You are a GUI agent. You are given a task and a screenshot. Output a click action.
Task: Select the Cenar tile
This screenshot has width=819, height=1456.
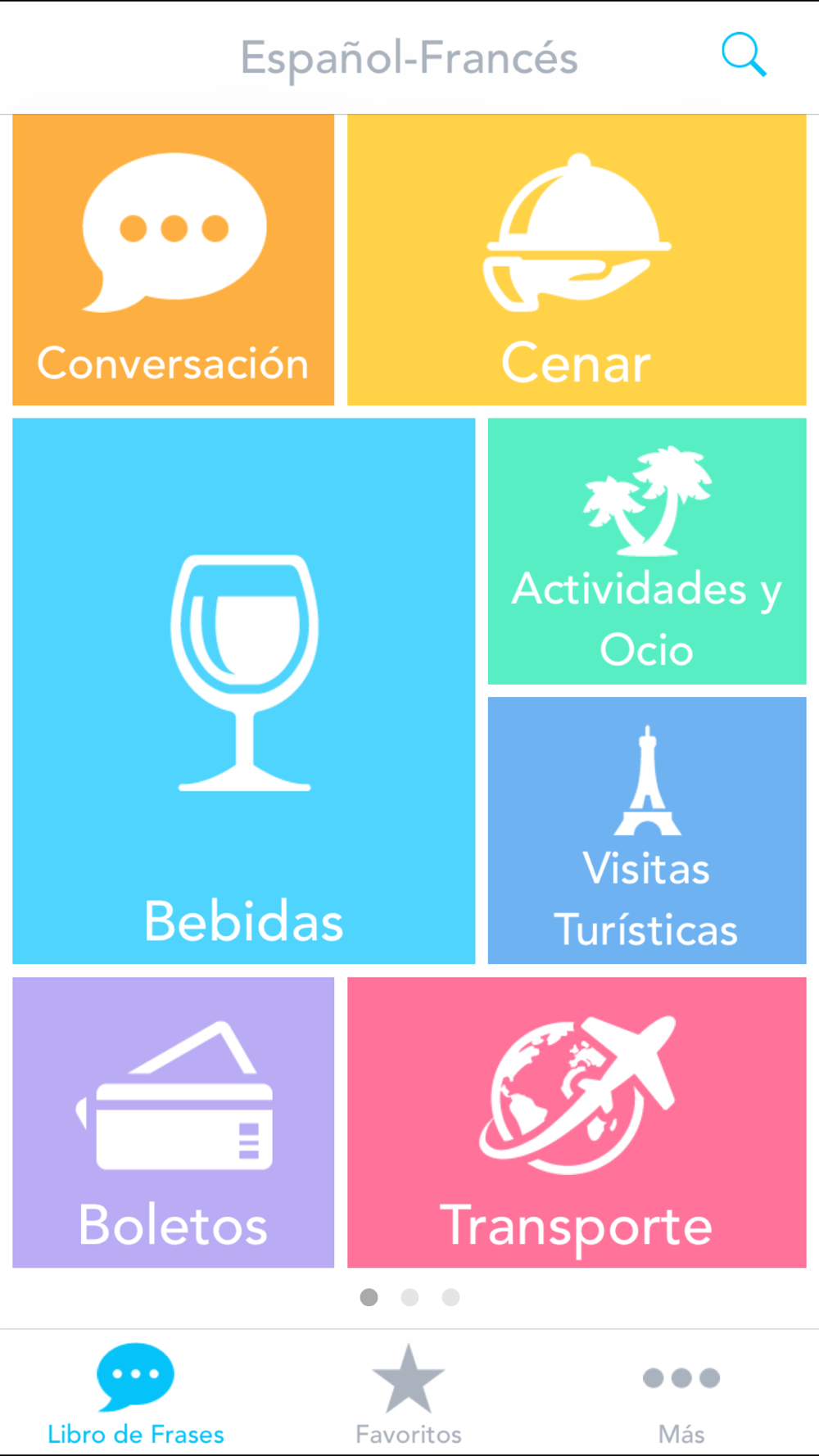pyautogui.click(x=577, y=260)
